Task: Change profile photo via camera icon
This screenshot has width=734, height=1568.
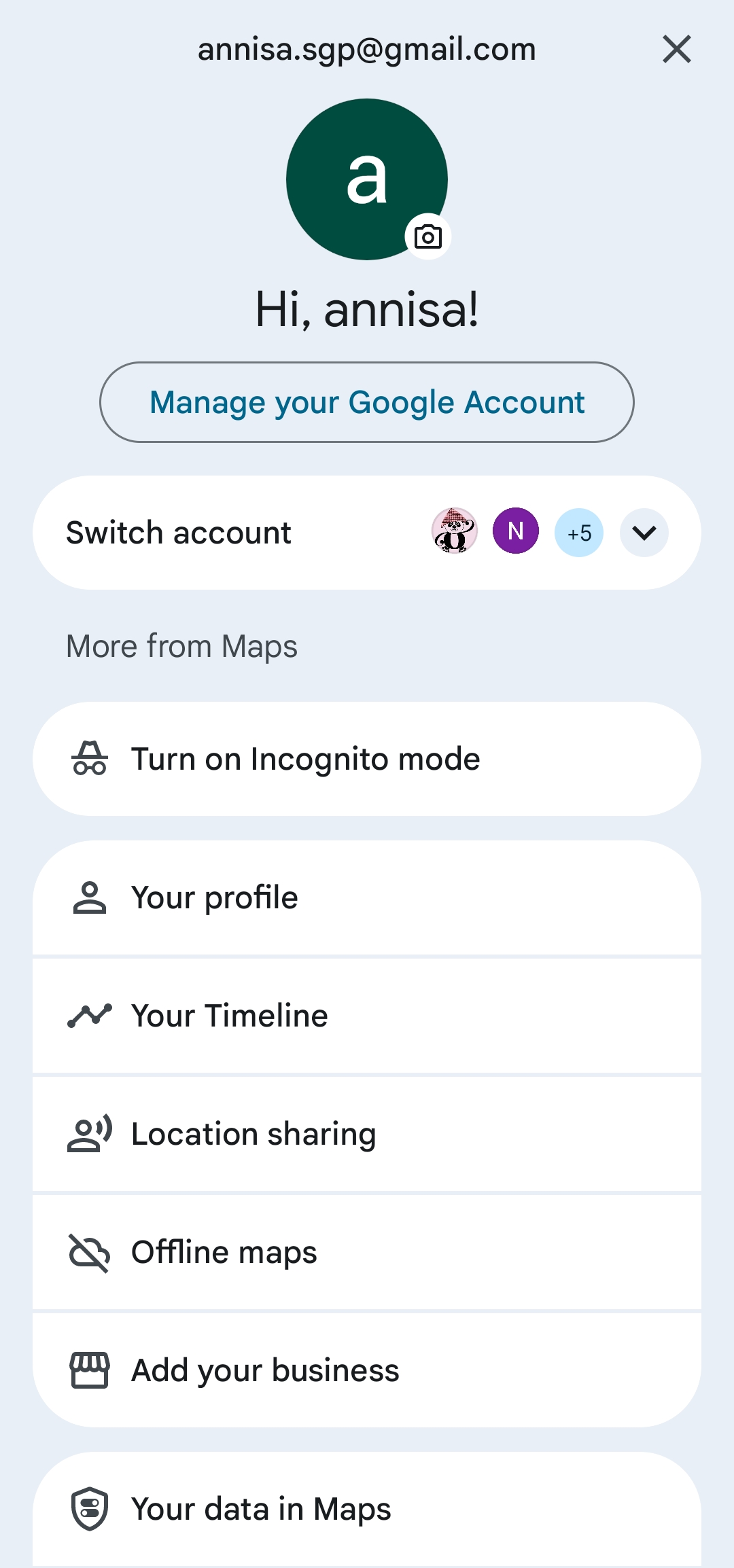Action: coord(428,237)
